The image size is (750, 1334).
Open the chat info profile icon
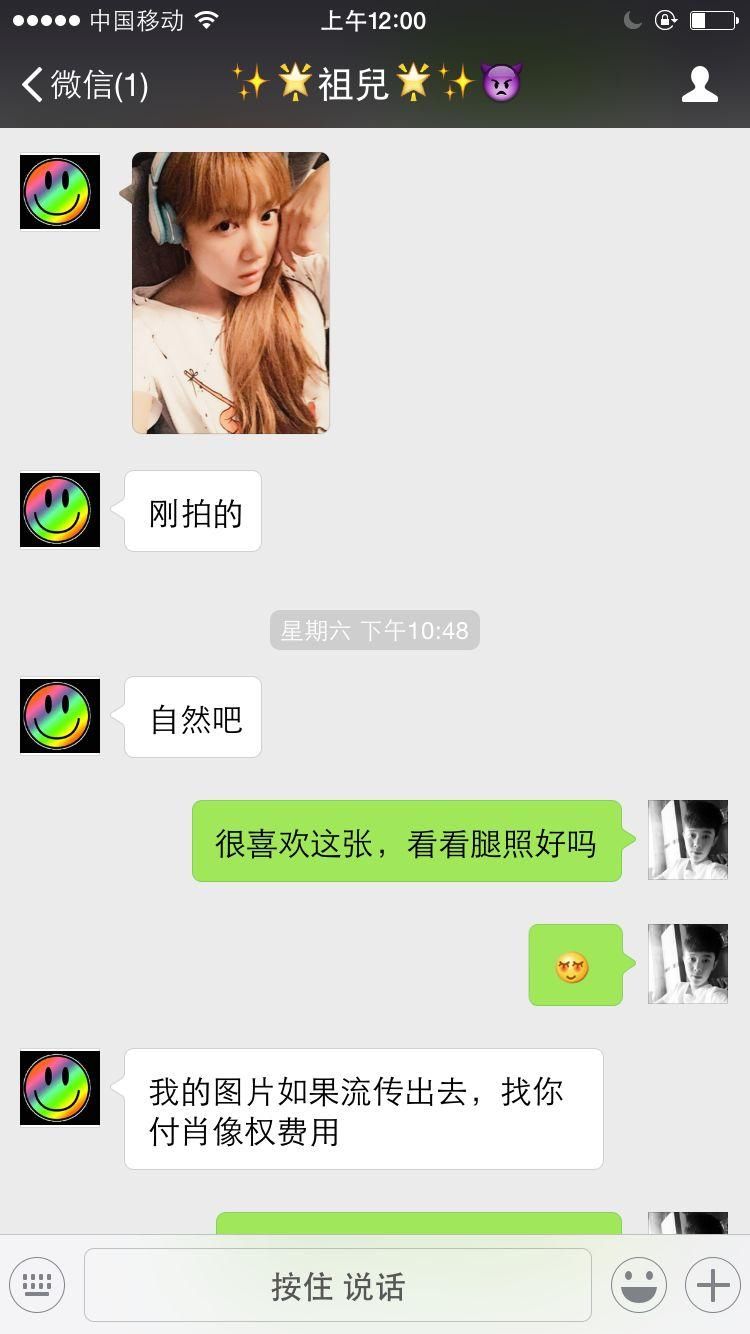[699, 85]
